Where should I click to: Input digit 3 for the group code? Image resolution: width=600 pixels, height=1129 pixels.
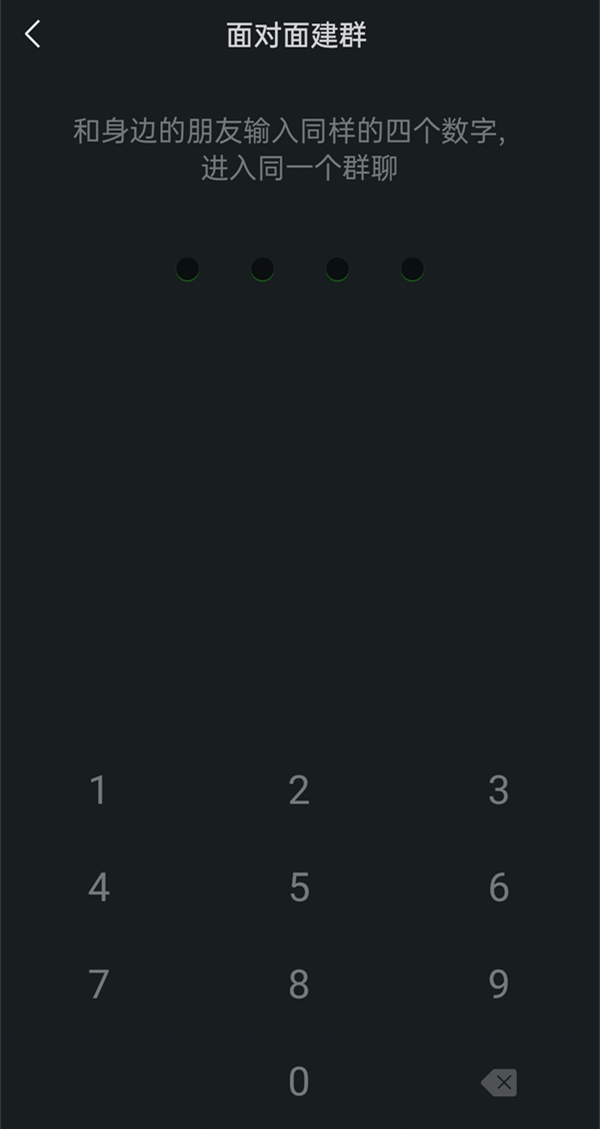(x=498, y=791)
